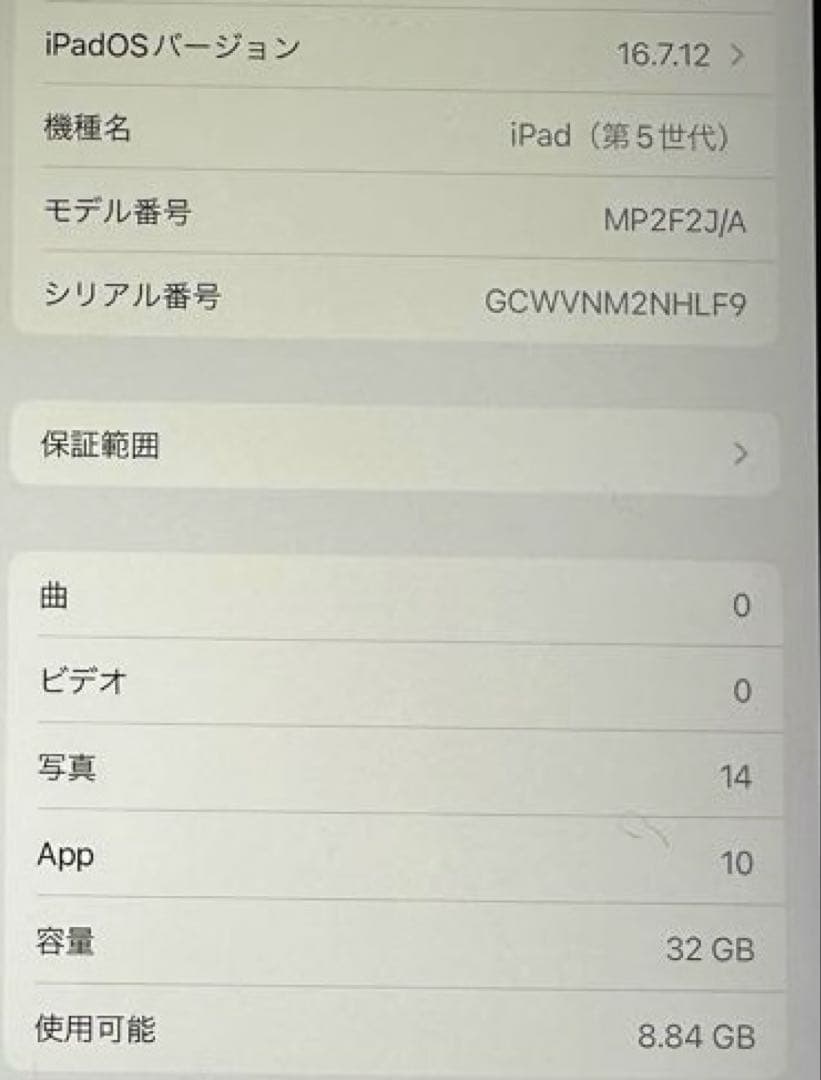Select the App row
This screenshot has height=1080, width=821.
tap(66, 855)
